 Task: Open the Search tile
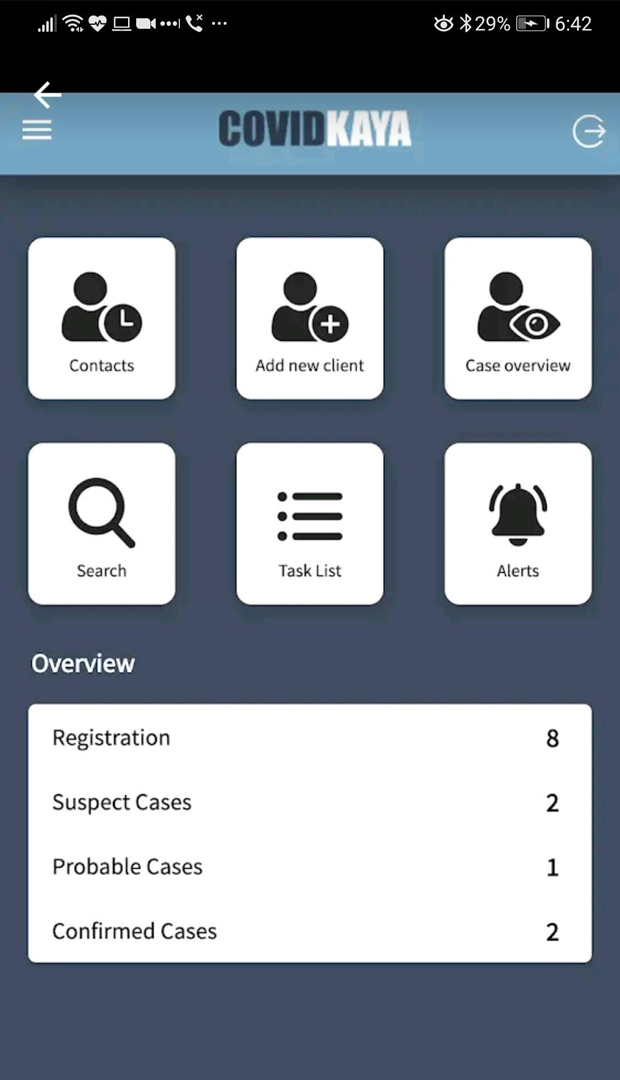click(x=101, y=523)
